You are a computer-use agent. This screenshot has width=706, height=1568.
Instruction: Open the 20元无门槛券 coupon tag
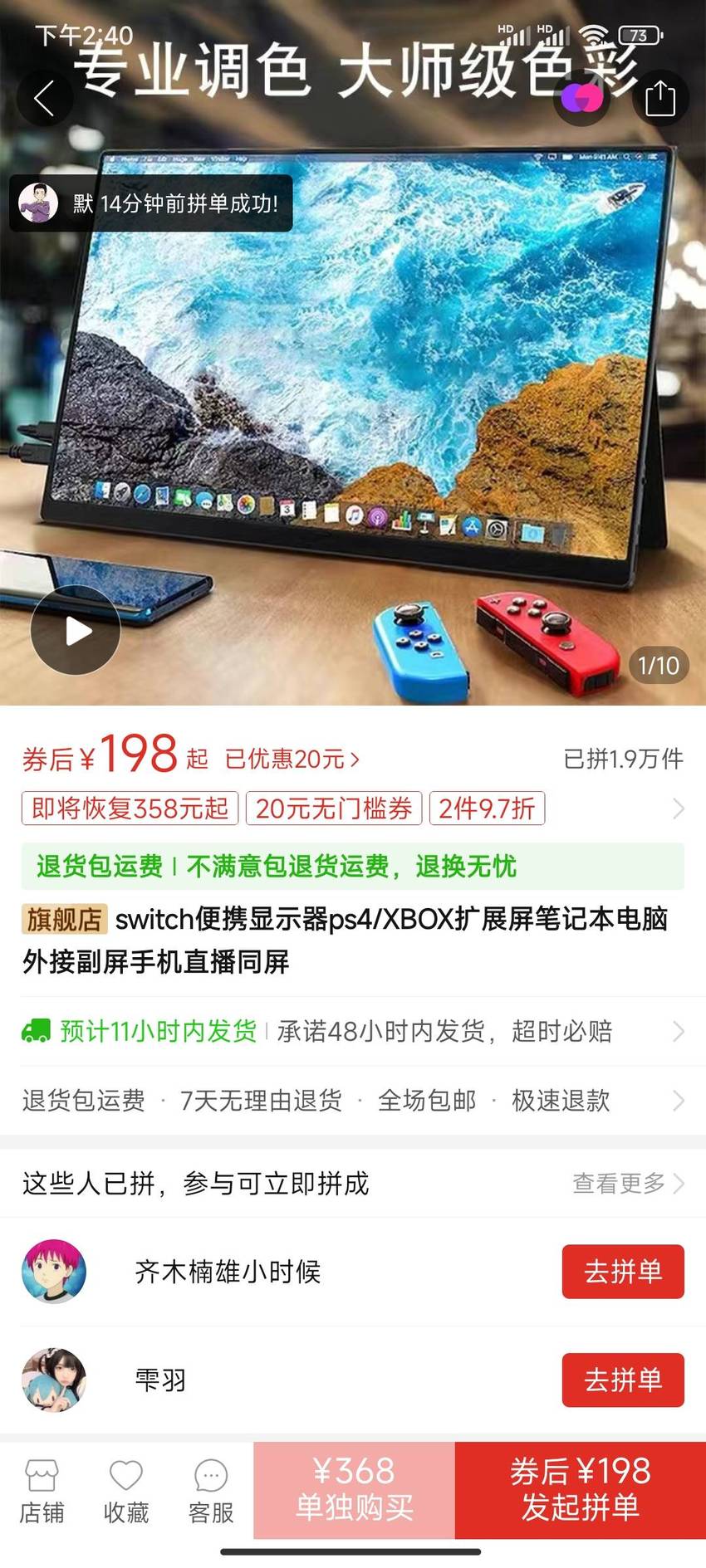click(334, 808)
